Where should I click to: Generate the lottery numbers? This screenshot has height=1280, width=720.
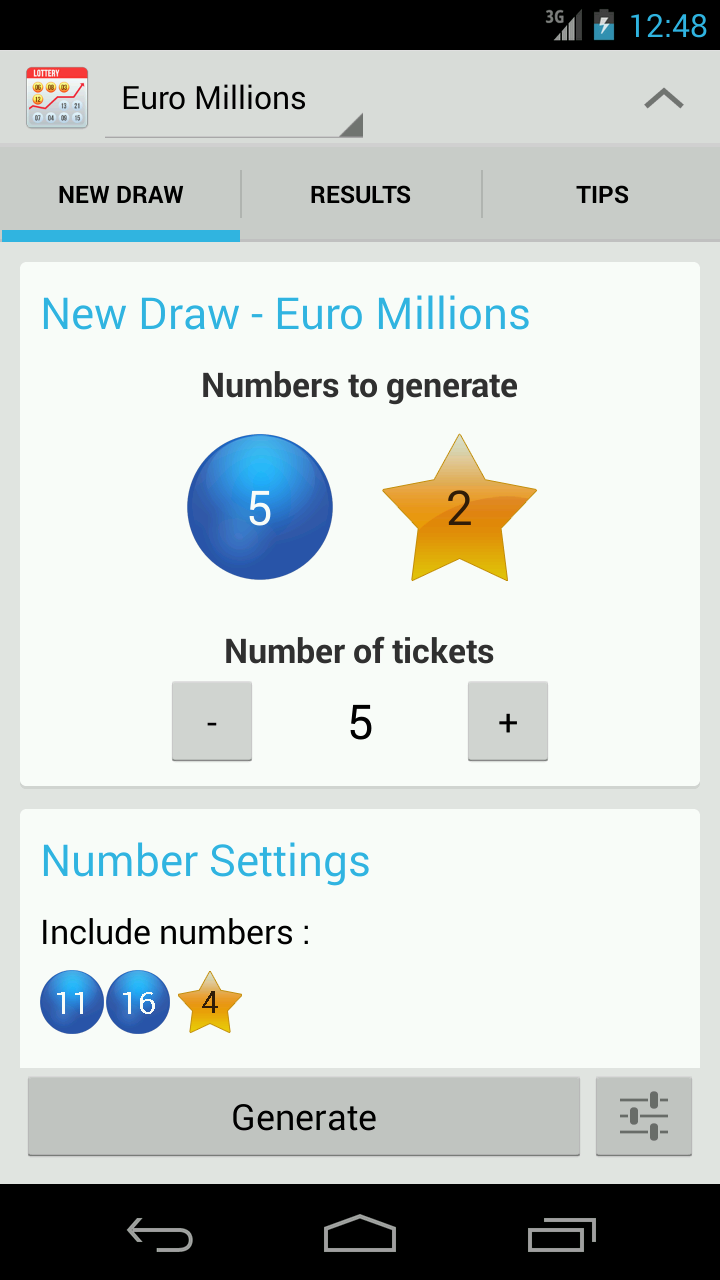click(x=304, y=1117)
